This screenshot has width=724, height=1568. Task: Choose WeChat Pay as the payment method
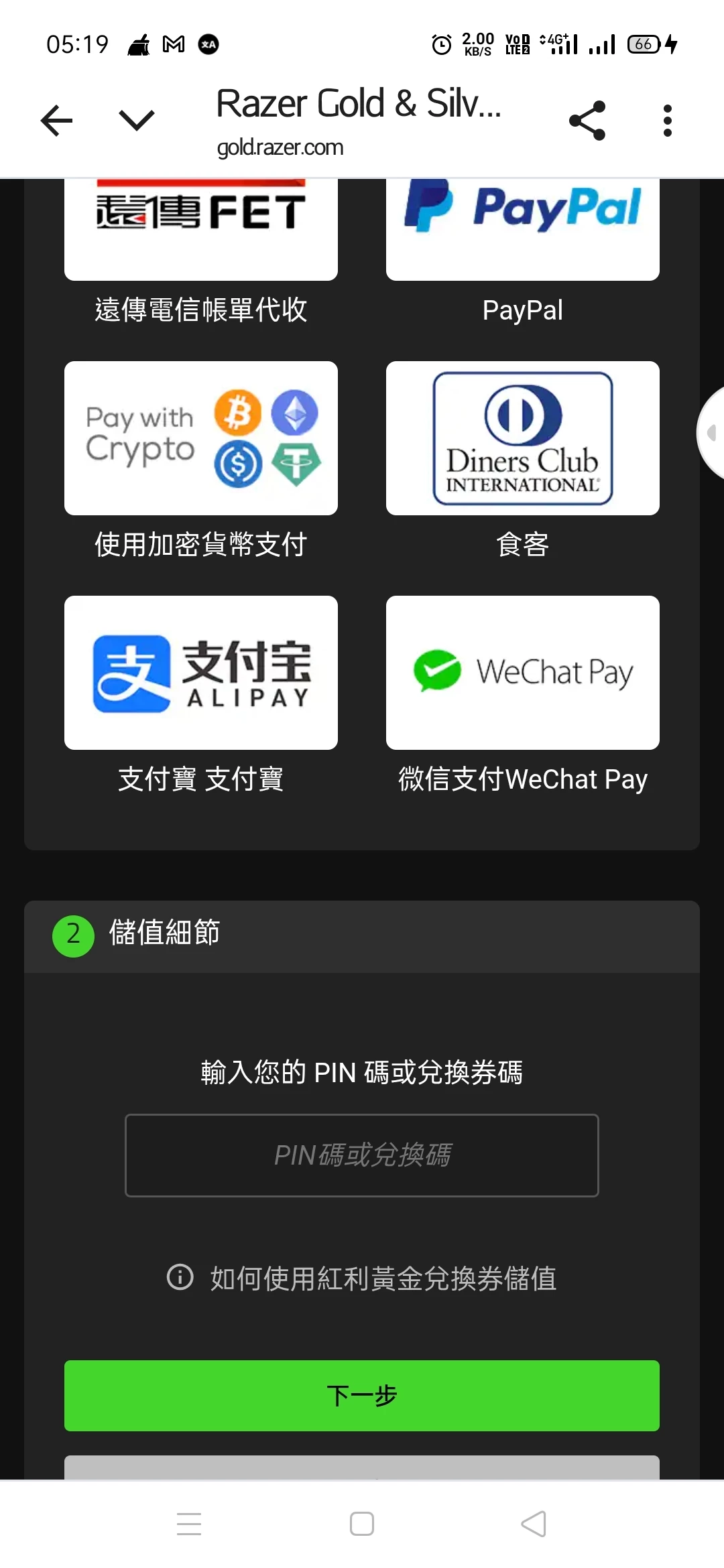coord(523,673)
